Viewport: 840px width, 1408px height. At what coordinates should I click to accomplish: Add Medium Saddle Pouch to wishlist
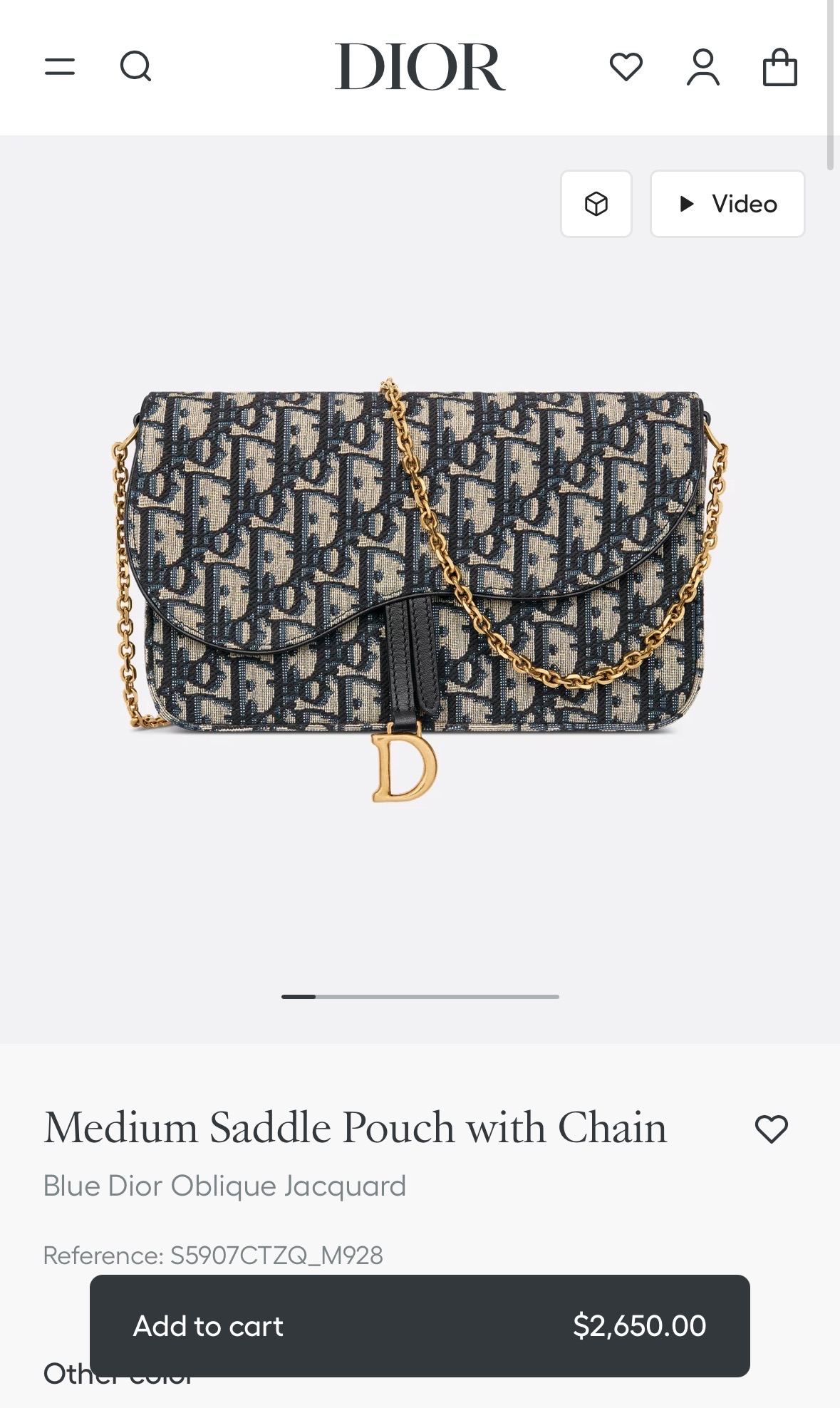coord(772,1129)
